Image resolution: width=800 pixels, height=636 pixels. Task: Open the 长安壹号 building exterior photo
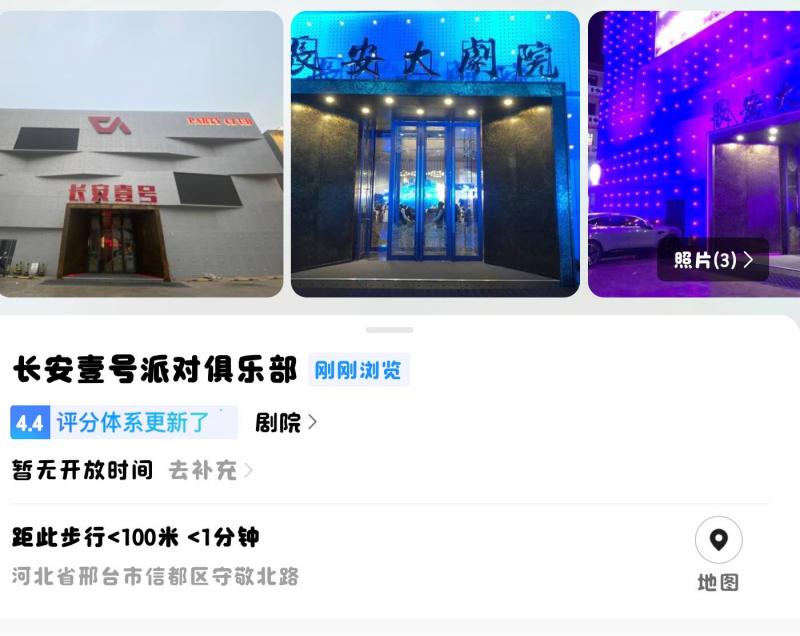tap(141, 155)
